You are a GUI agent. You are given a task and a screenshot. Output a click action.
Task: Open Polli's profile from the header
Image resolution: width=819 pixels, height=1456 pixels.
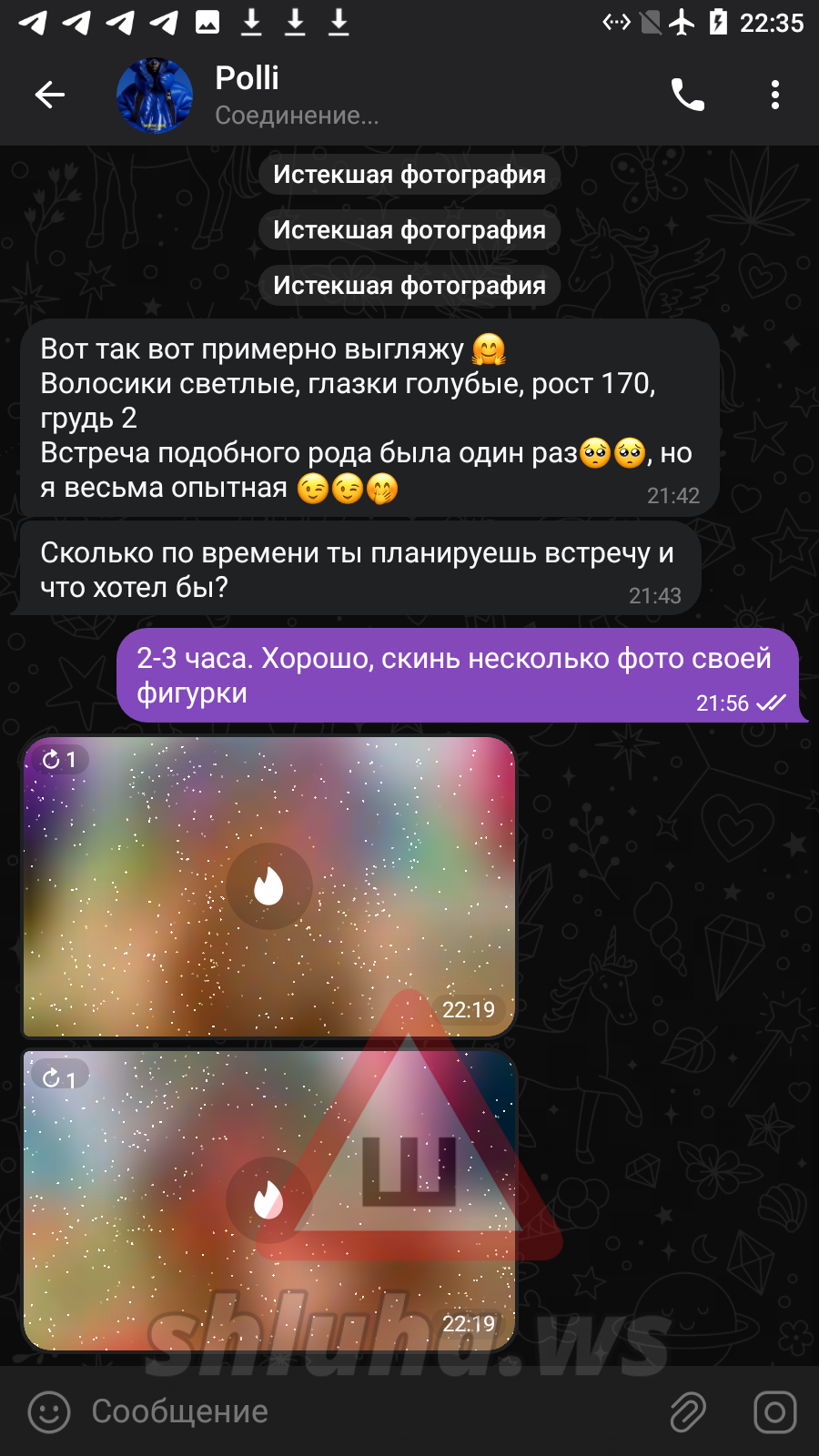248,95
